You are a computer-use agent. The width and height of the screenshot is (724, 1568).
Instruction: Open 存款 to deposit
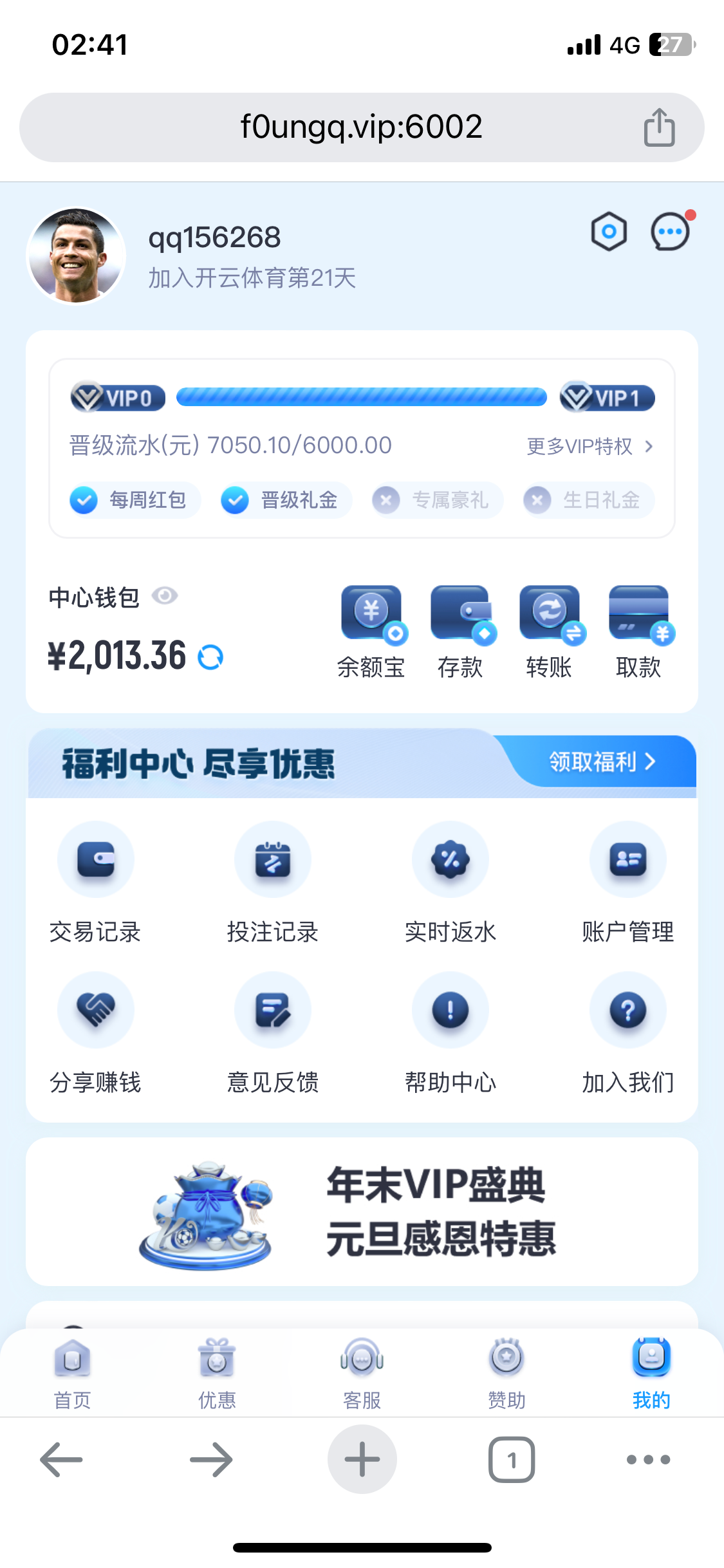460,631
